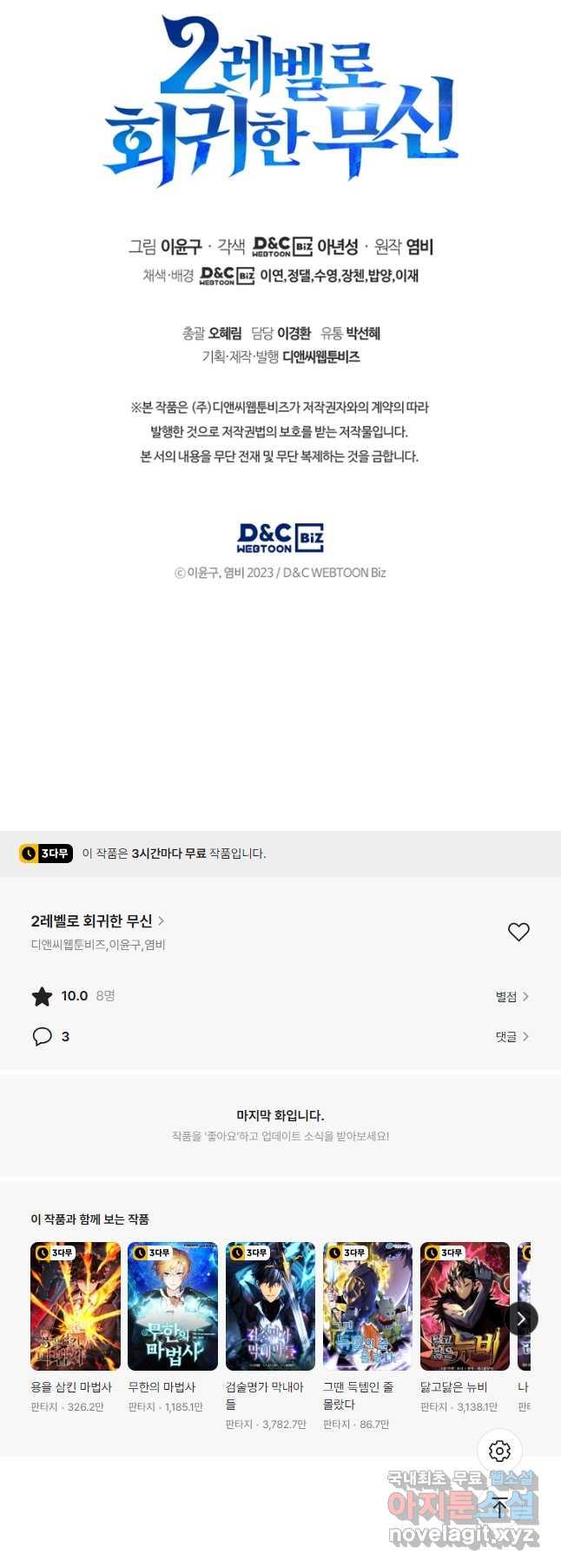Open 그땐 득템인 줄 몰랐다 webtoon
Viewport: 561px width, 1568px height.
pos(367,1306)
